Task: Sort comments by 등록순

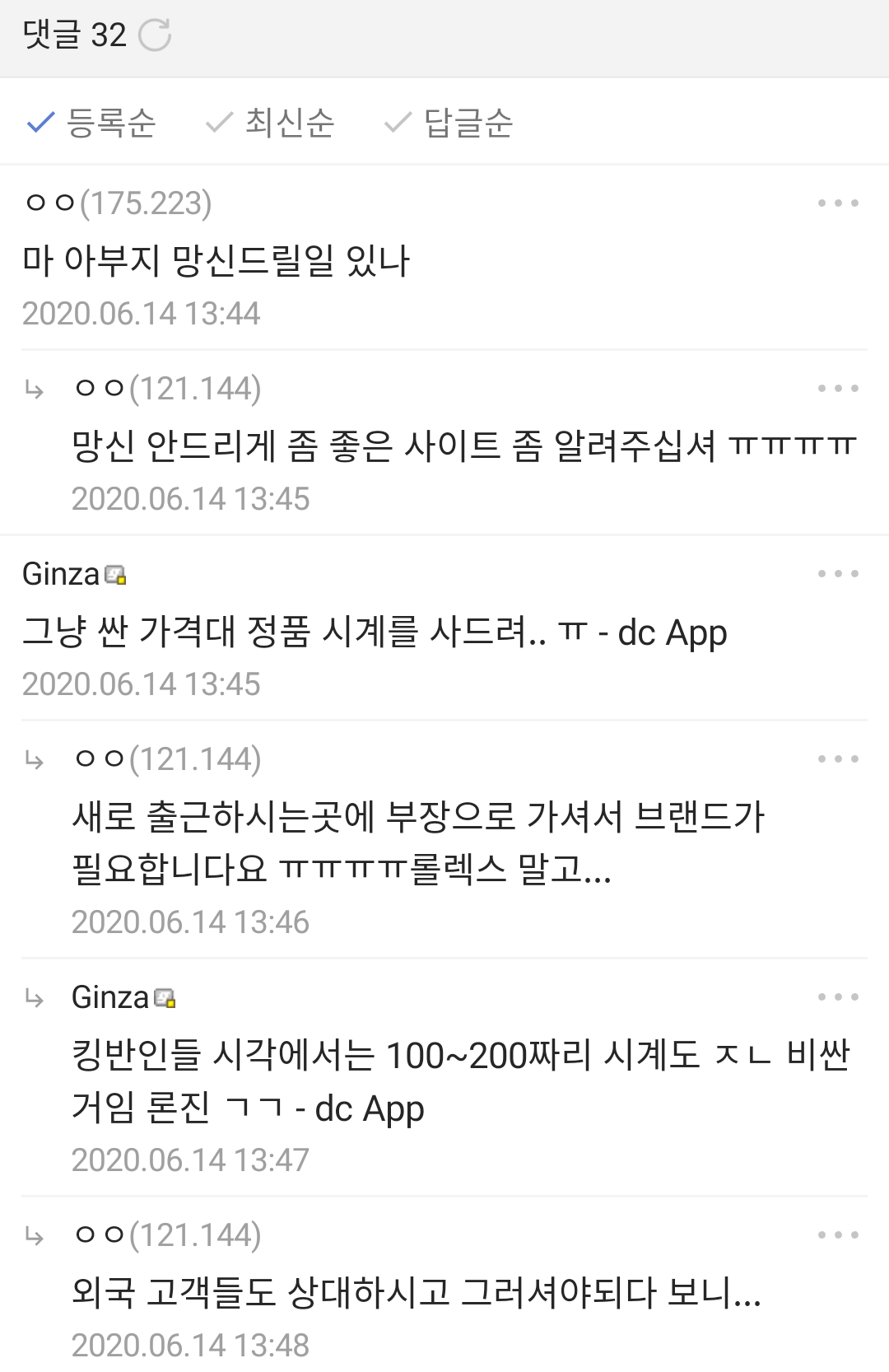Action: tap(91, 123)
